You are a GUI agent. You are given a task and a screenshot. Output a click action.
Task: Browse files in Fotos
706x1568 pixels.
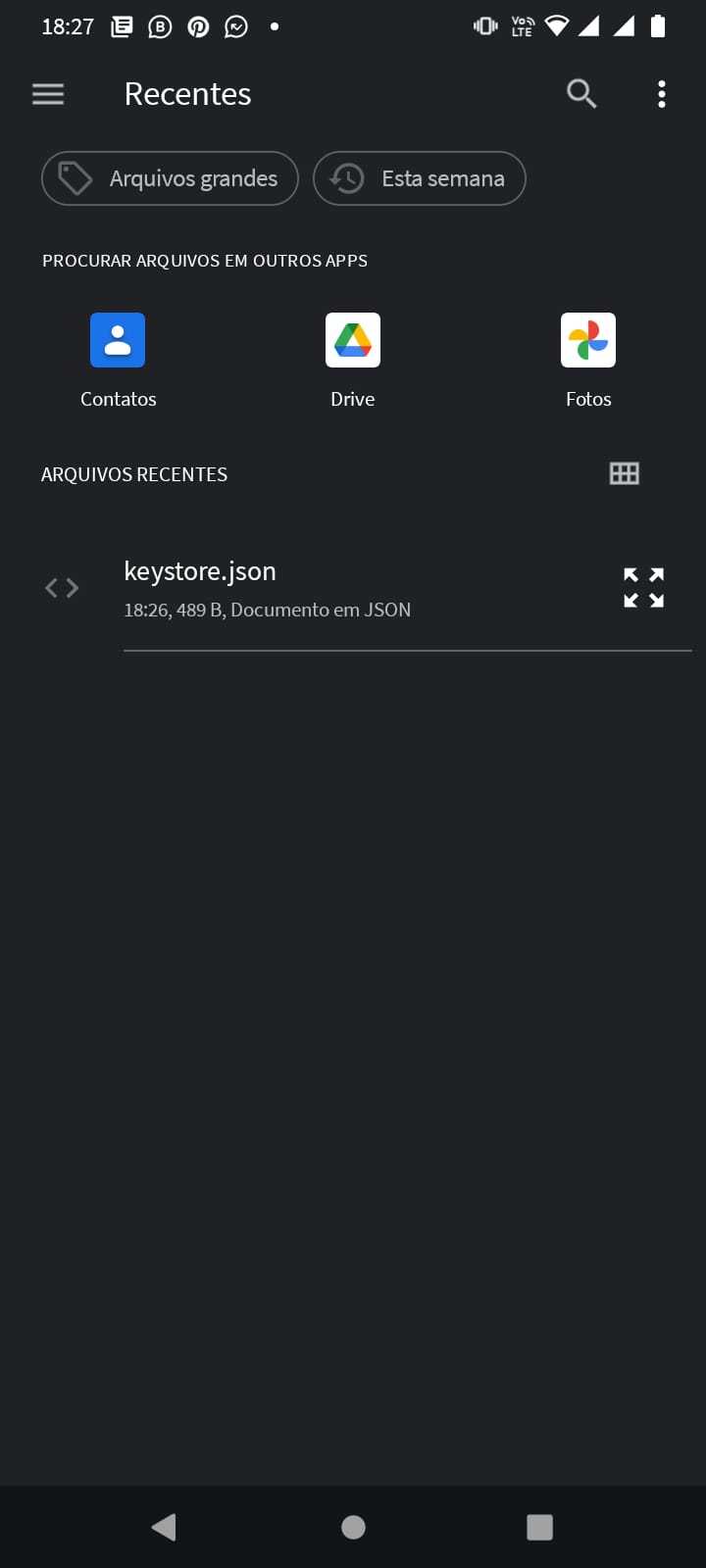point(588,360)
